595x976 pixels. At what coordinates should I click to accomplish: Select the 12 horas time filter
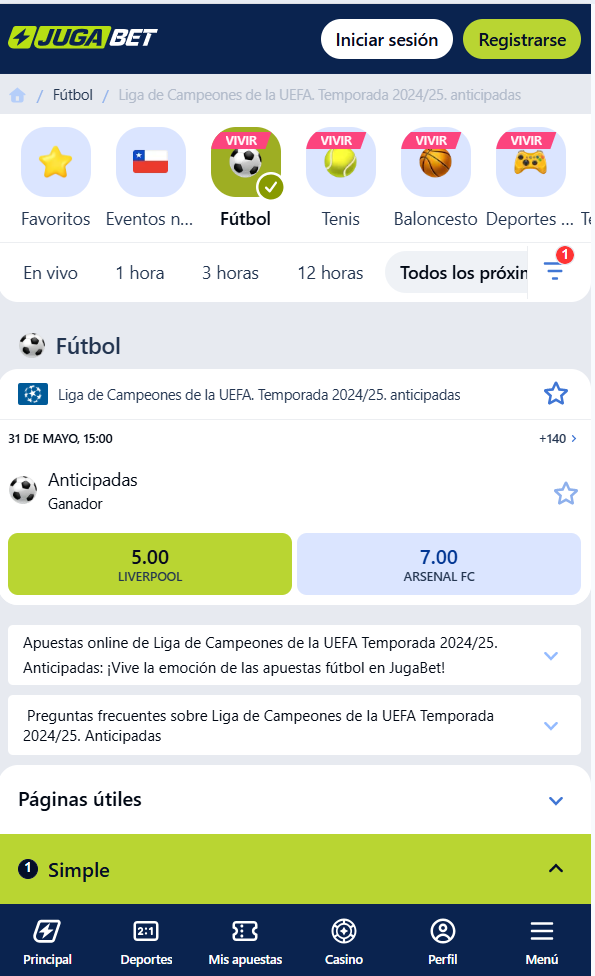click(x=330, y=273)
